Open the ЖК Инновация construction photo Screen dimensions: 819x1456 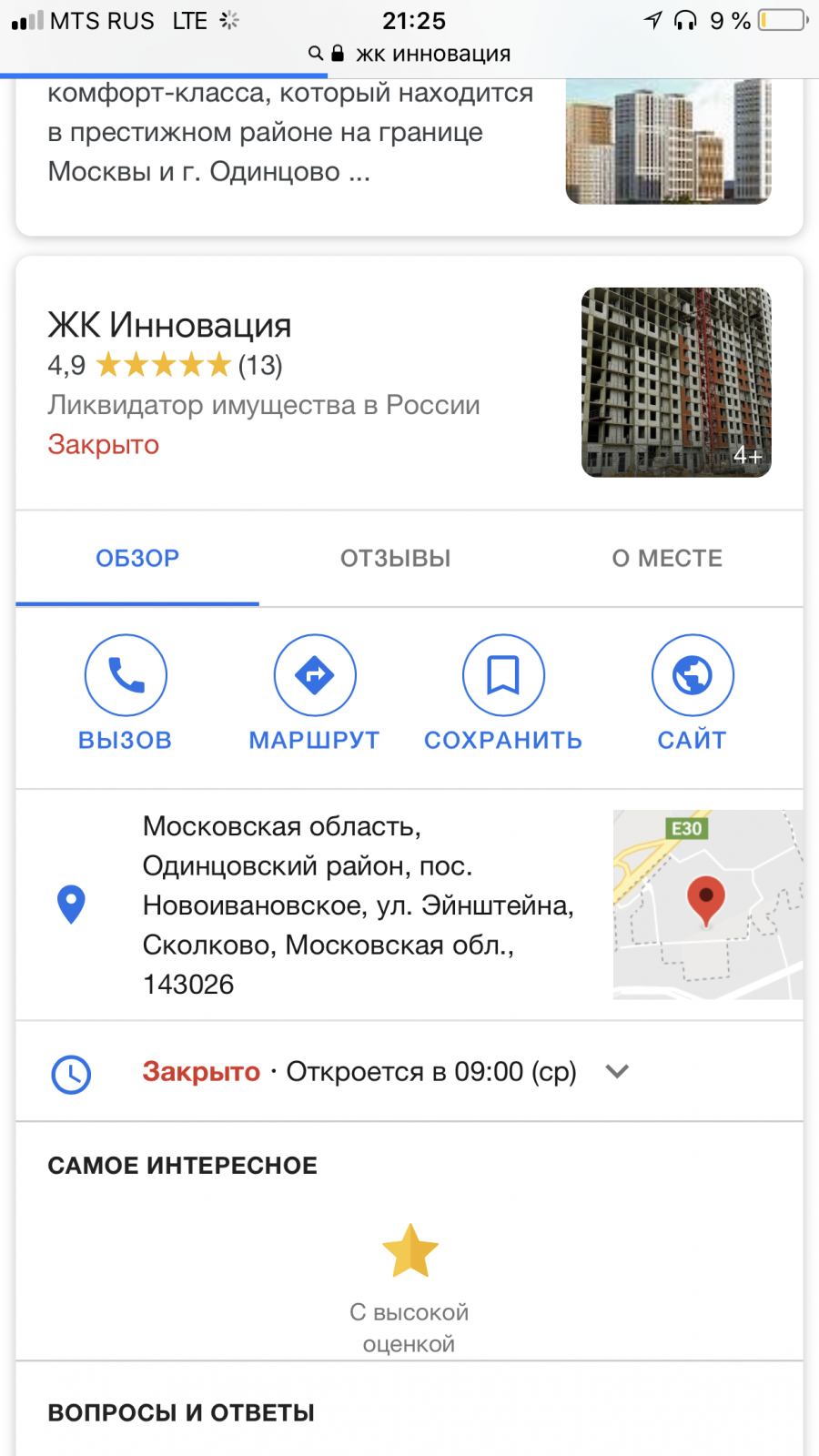(x=676, y=382)
